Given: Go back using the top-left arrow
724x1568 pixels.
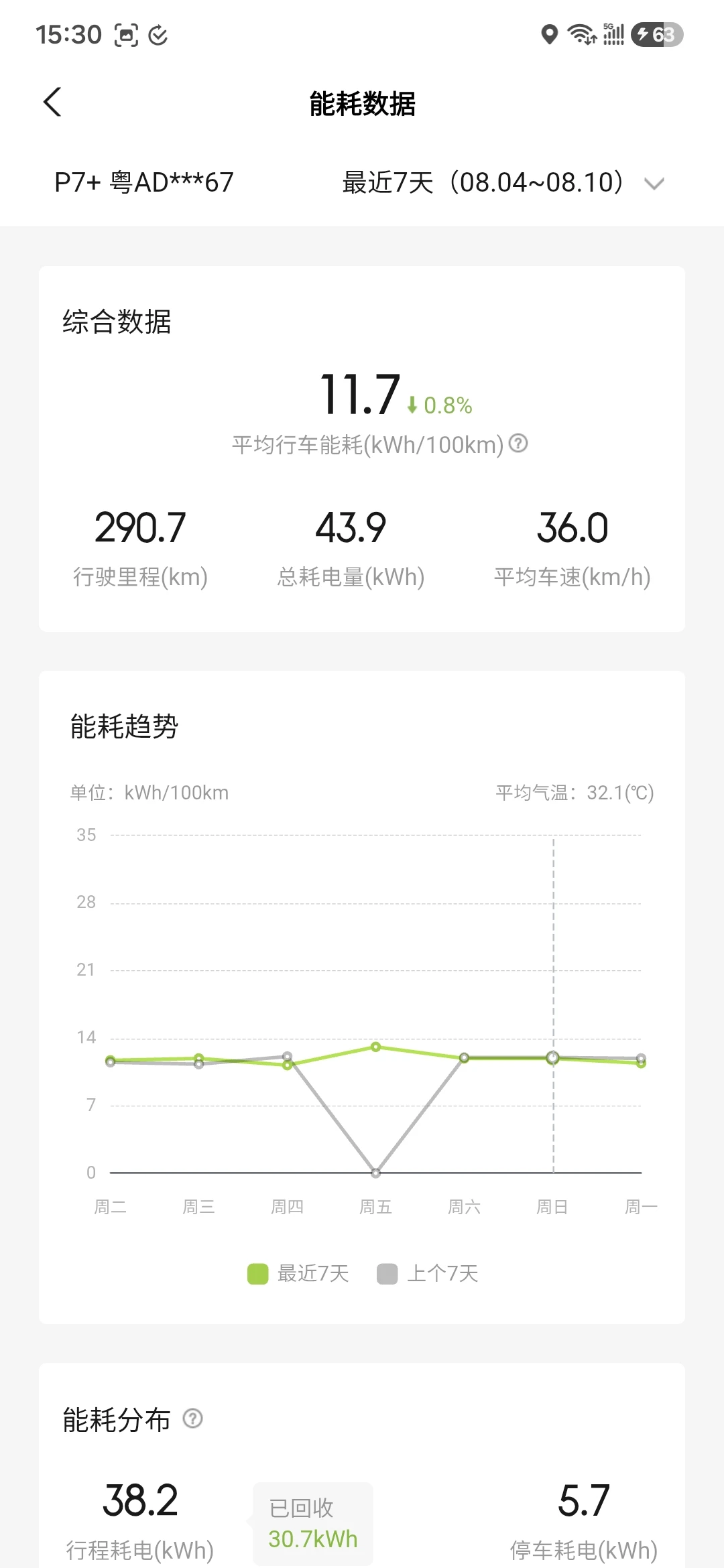Looking at the screenshot, I should click(x=52, y=103).
